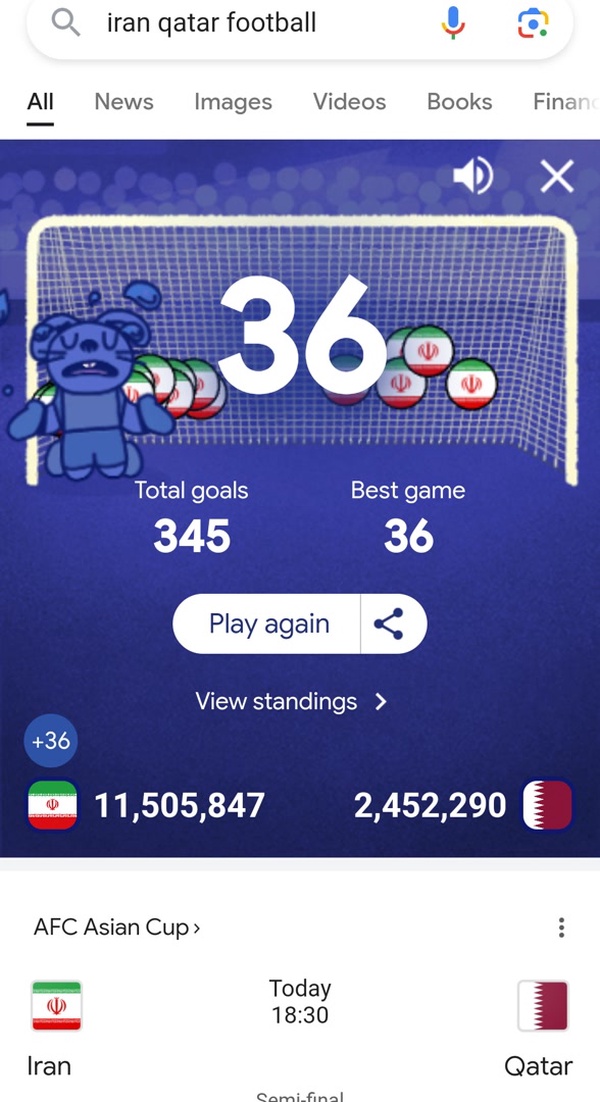Tap Play again
The height and width of the screenshot is (1102, 600).
tap(268, 624)
